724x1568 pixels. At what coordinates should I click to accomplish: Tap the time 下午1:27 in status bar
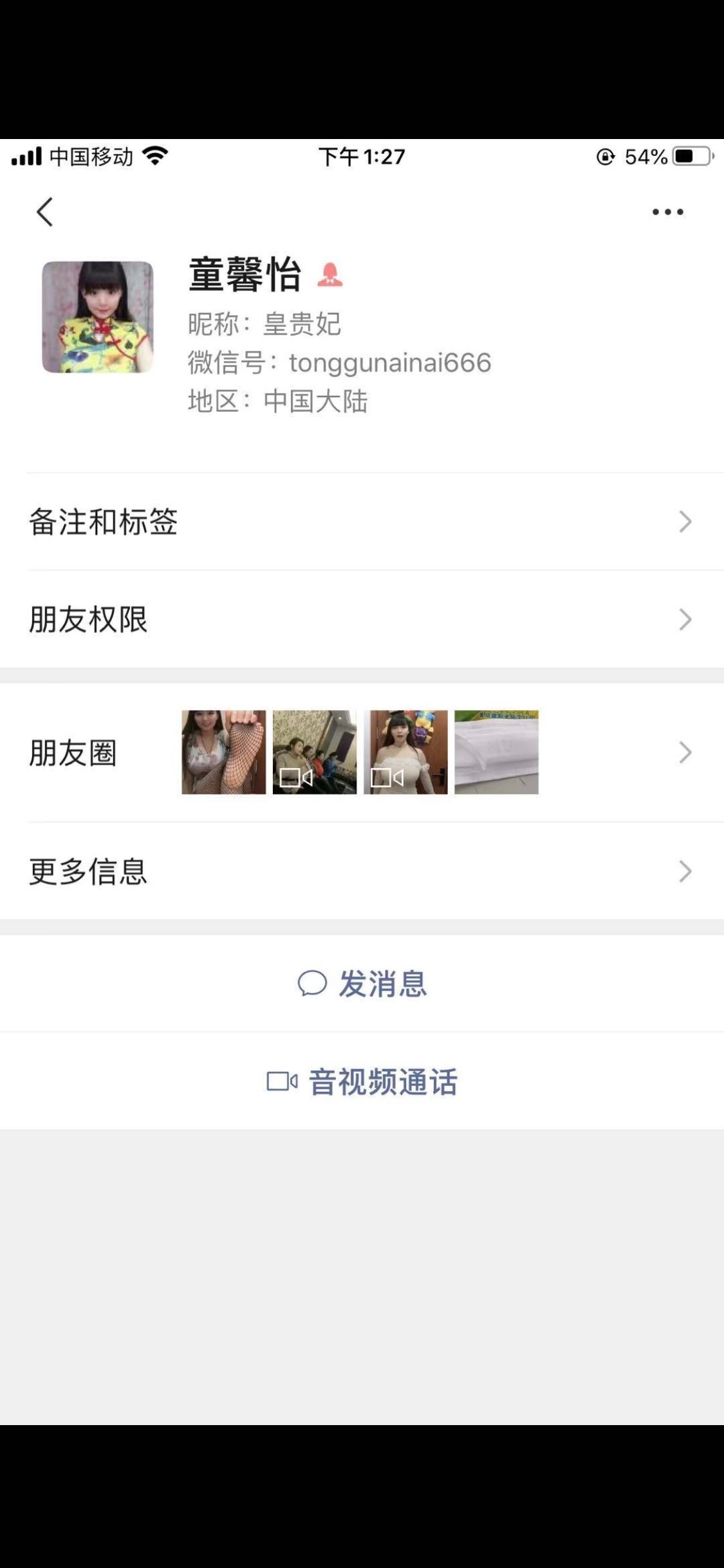point(362,154)
